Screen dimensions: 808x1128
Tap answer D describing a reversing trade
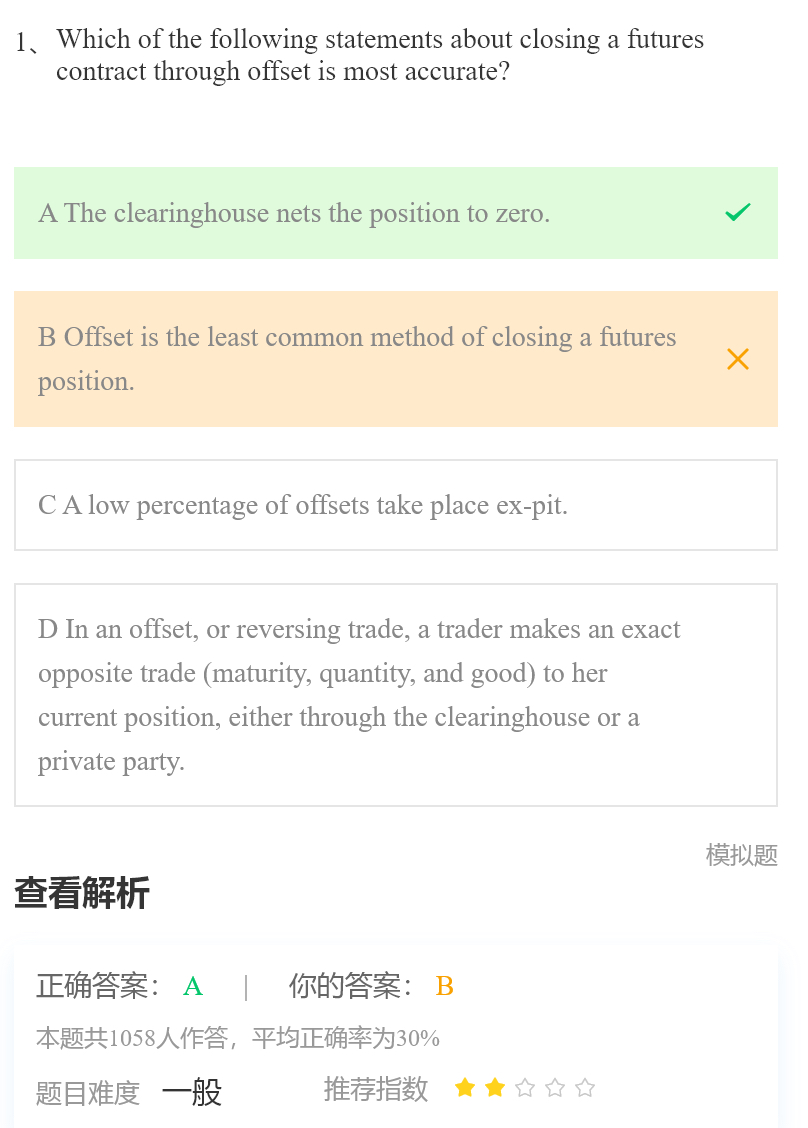point(395,695)
